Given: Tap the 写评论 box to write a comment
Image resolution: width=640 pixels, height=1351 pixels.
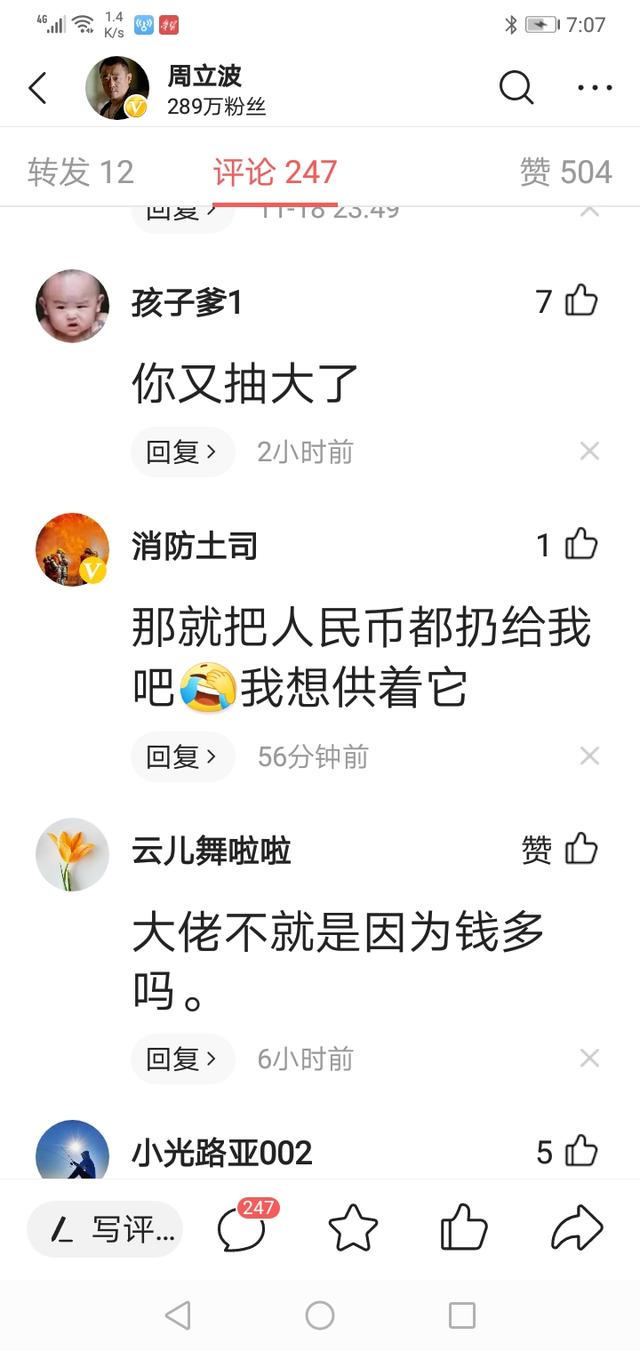Looking at the screenshot, I should pos(105,1229).
